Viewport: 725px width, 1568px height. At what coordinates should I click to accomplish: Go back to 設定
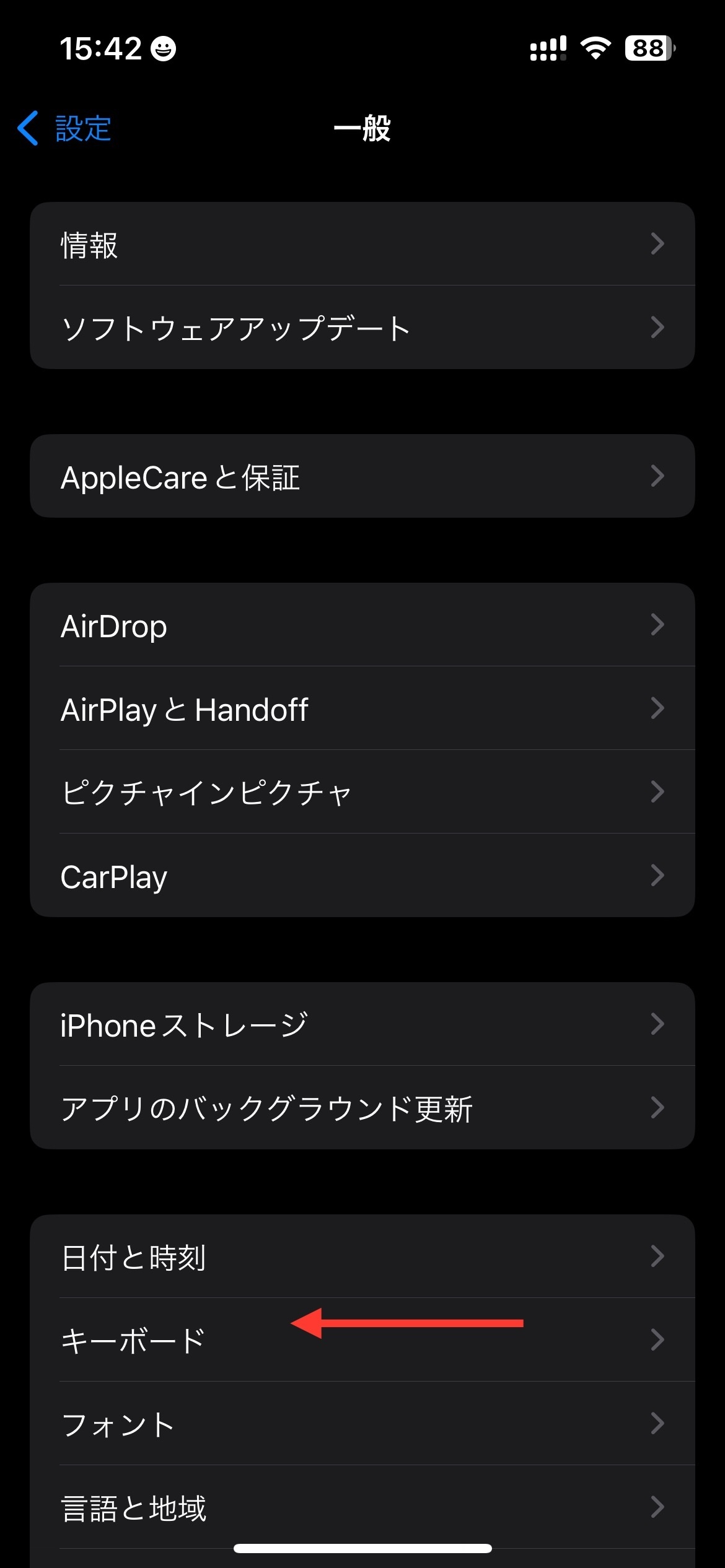coord(64,129)
